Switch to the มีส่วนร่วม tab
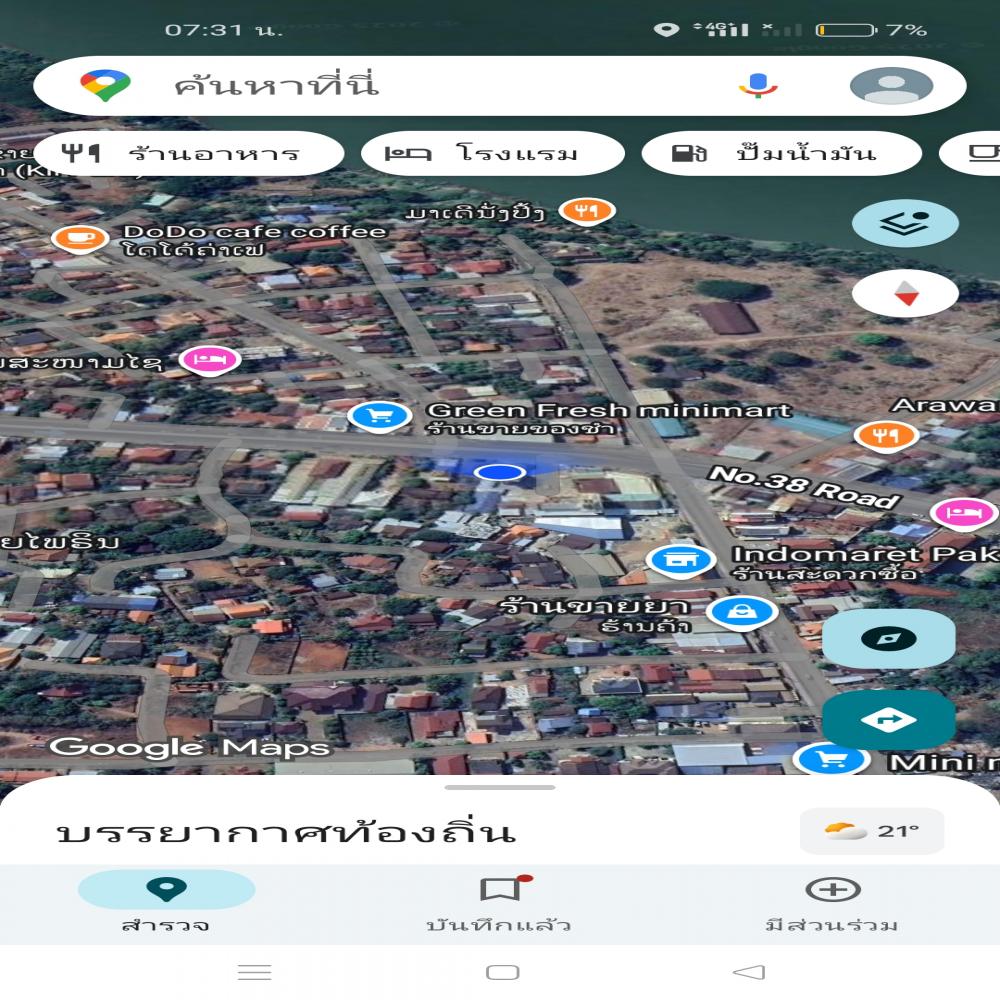Viewport: 1000px width, 1000px height. pos(832,900)
